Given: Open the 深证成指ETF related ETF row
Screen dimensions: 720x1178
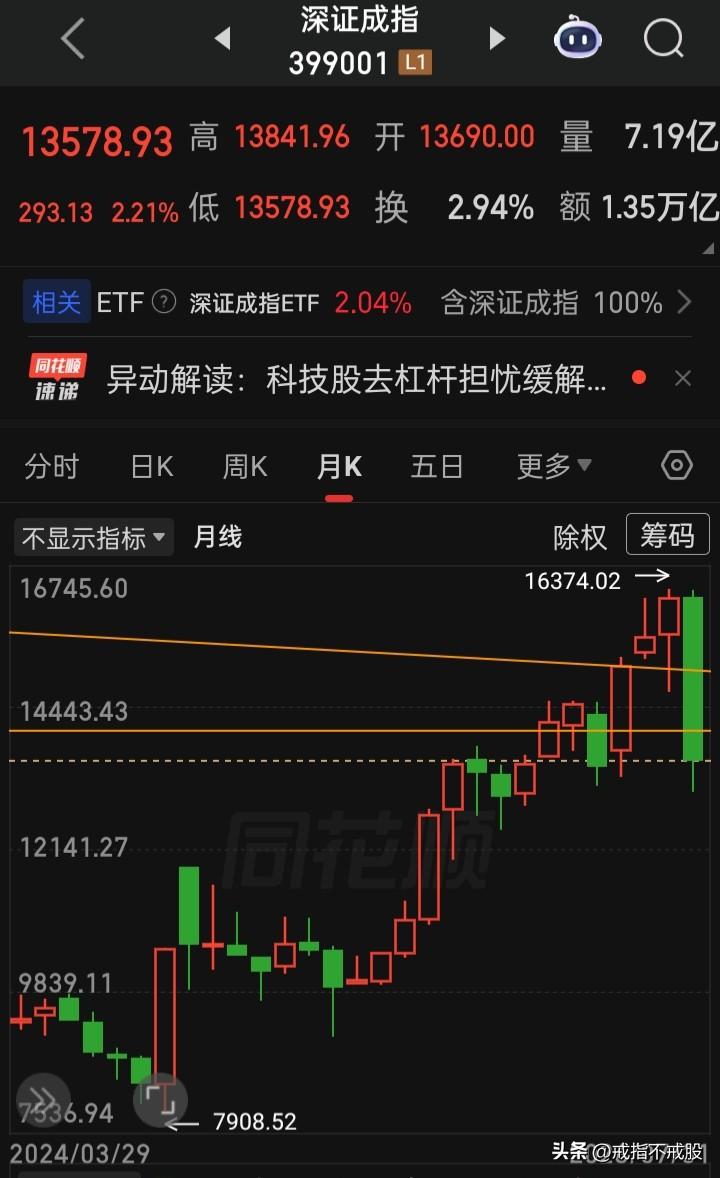Looking at the screenshot, I should (x=359, y=303).
